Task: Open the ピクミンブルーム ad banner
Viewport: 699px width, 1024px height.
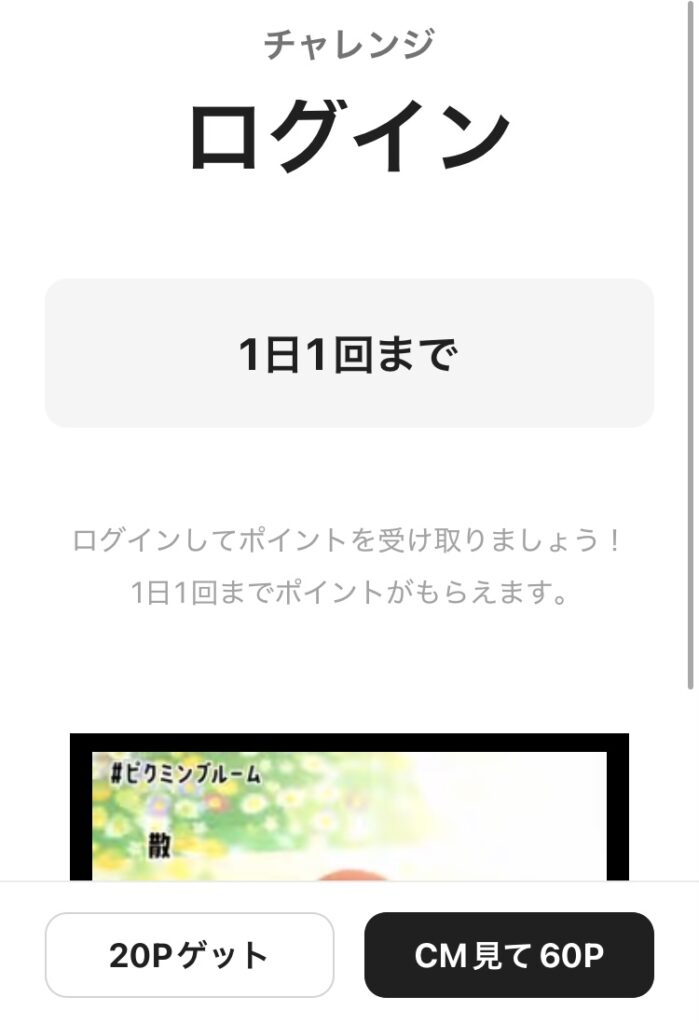Action: [x=349, y=810]
